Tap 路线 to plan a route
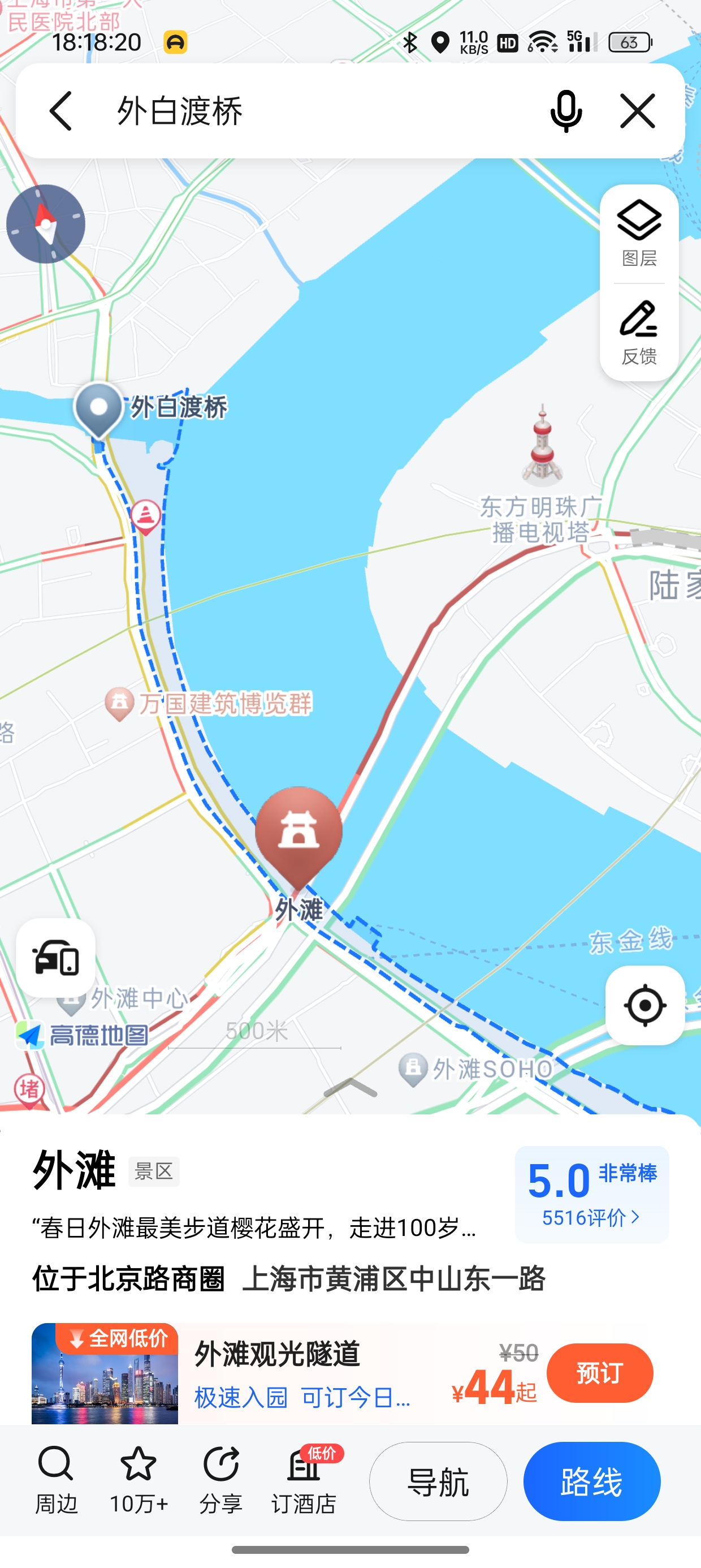Viewport: 701px width, 1568px height. [x=591, y=1483]
